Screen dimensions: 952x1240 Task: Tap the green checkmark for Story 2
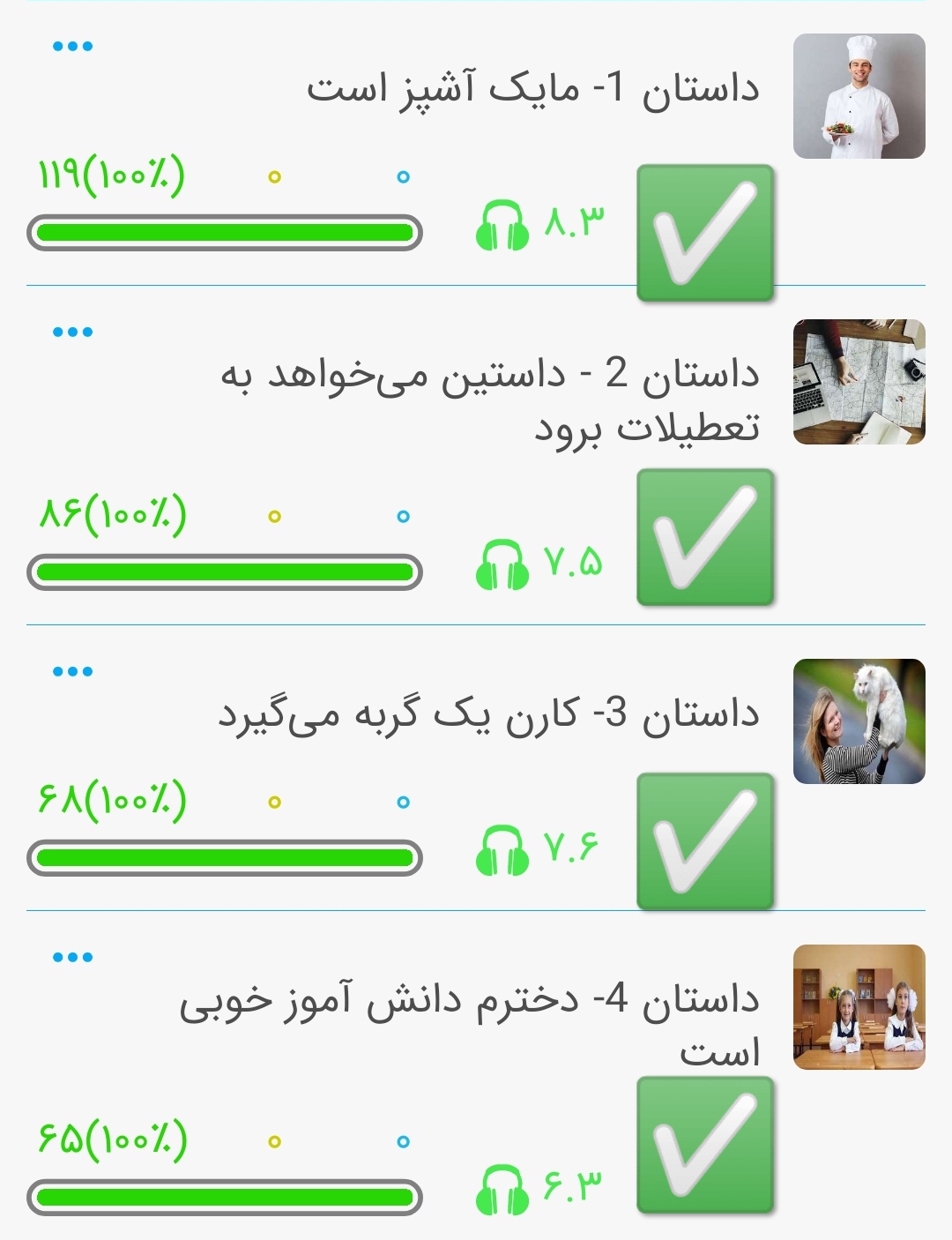705,537
